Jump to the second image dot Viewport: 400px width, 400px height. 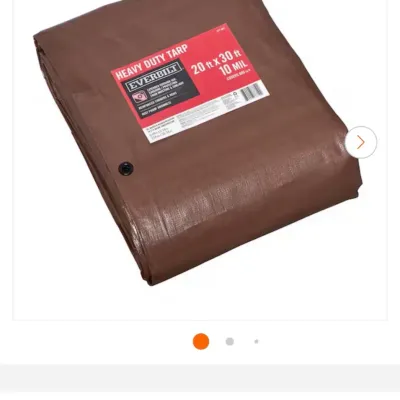coord(230,341)
